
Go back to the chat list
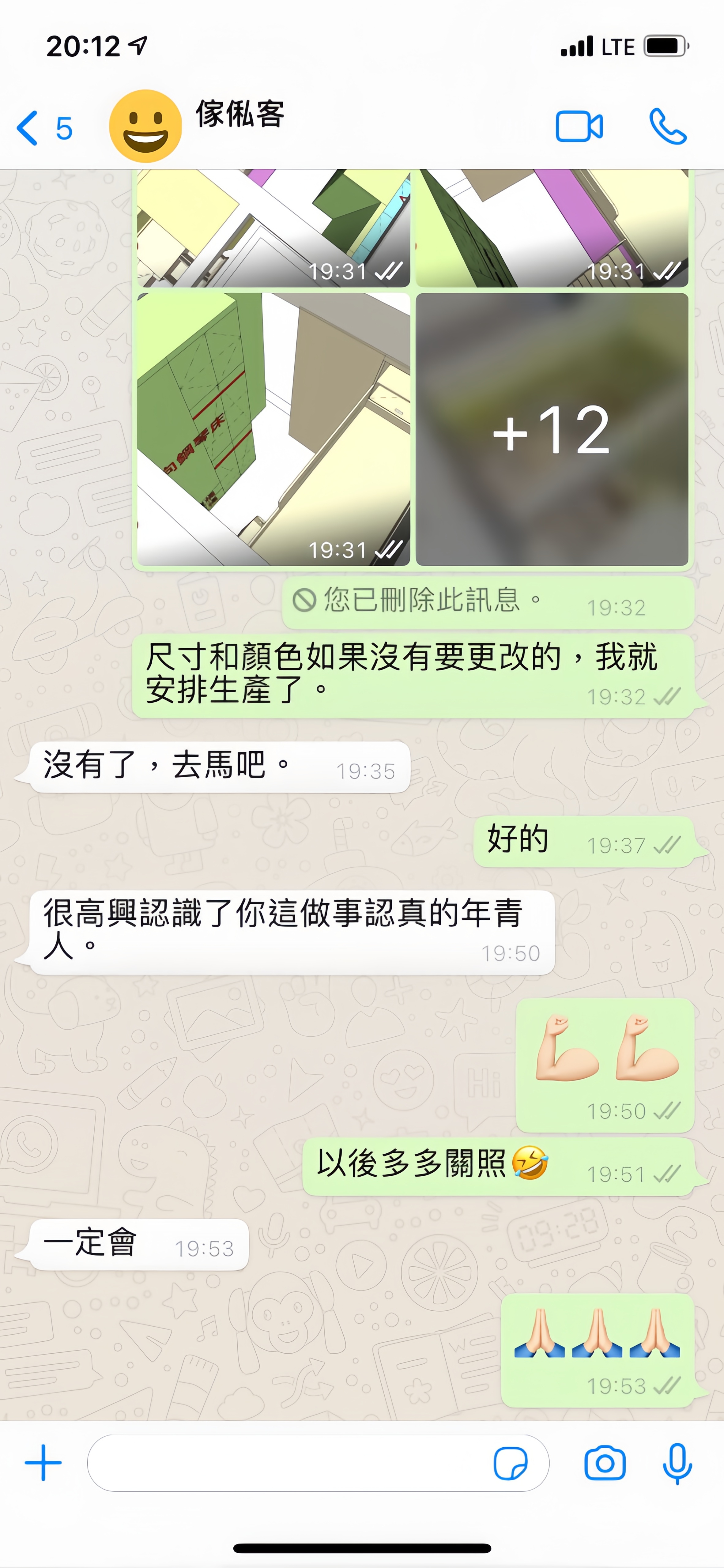coord(44,128)
